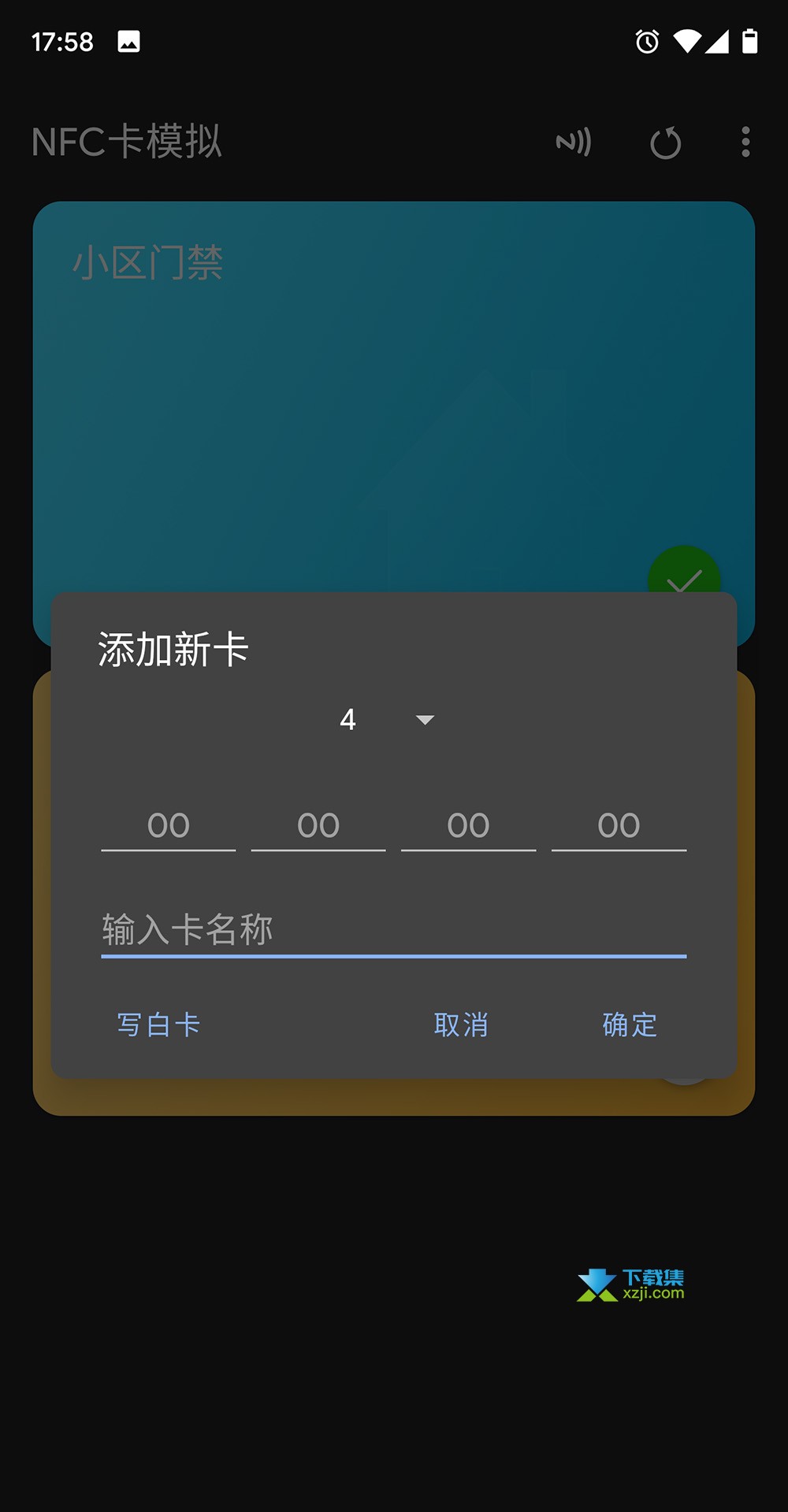Cancel with the 取消 button
The image size is (788, 1512).
pyautogui.click(x=461, y=1025)
